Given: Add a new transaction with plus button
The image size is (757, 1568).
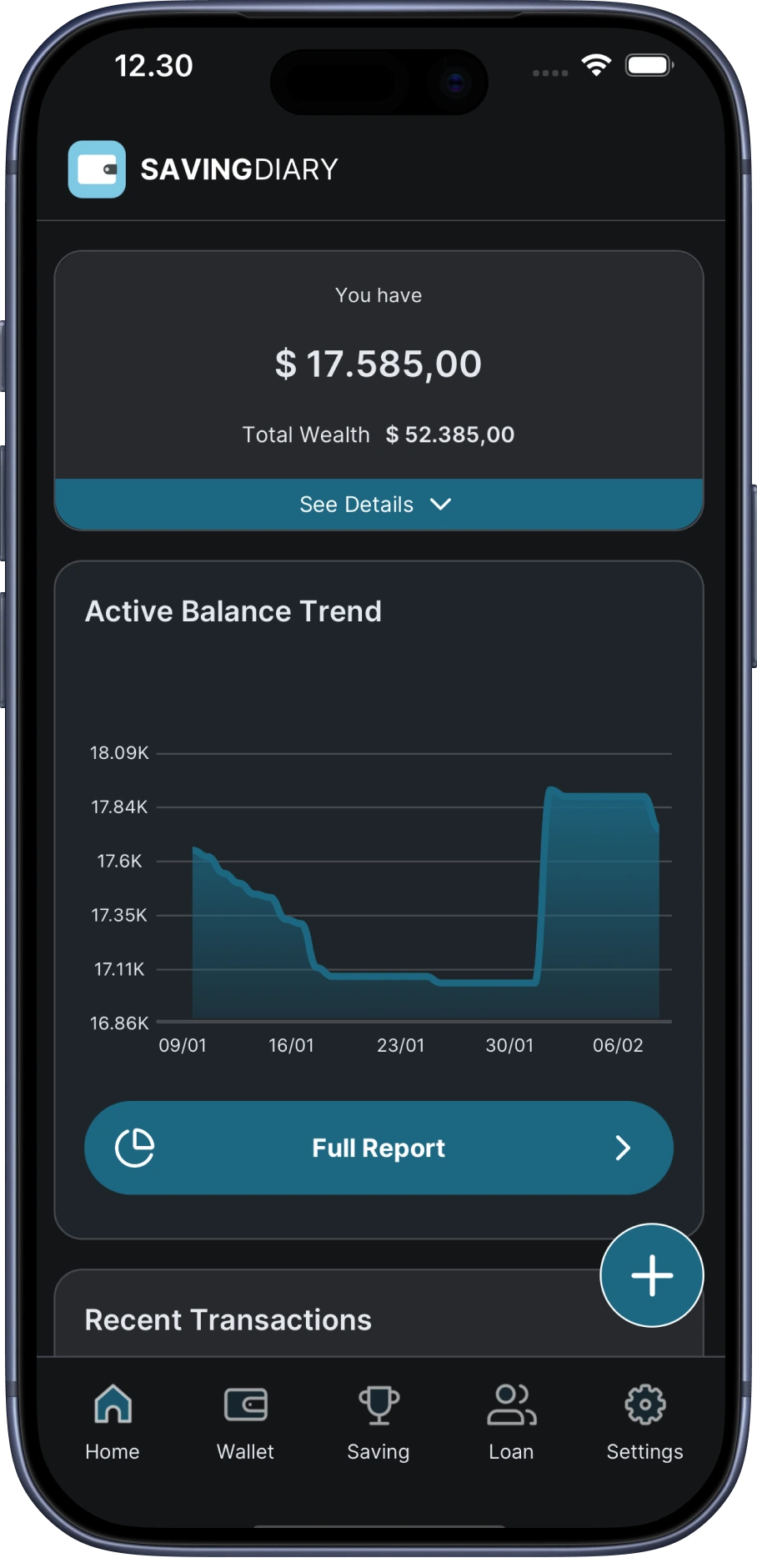Looking at the screenshot, I should 652,1275.
